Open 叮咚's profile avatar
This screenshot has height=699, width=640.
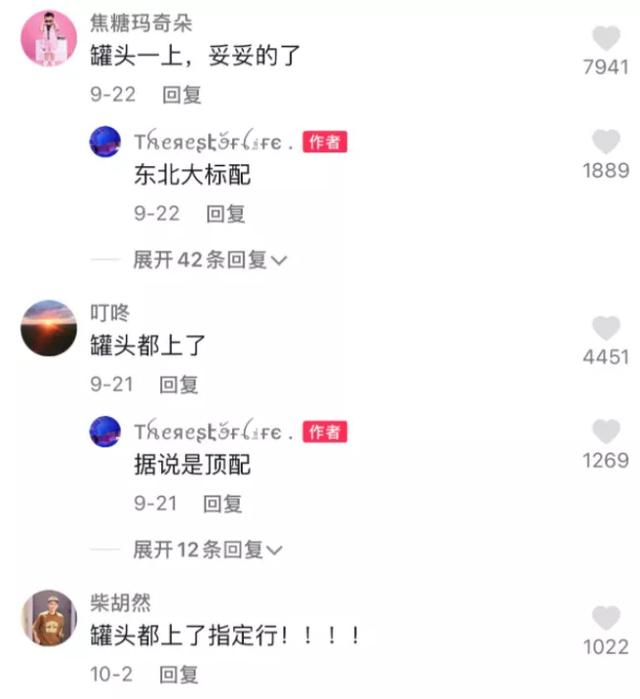point(48,327)
